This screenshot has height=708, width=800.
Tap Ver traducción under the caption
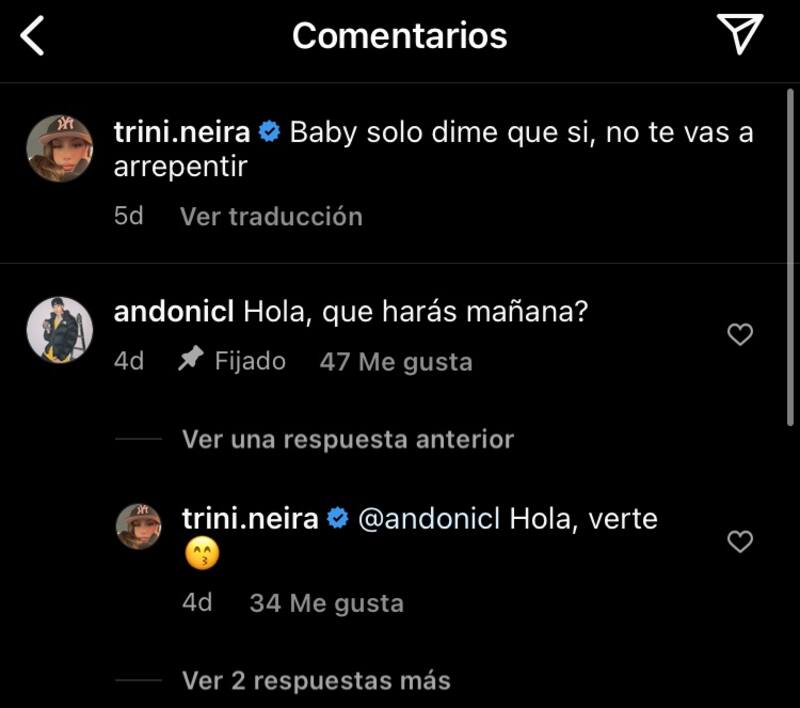pyautogui.click(x=271, y=216)
